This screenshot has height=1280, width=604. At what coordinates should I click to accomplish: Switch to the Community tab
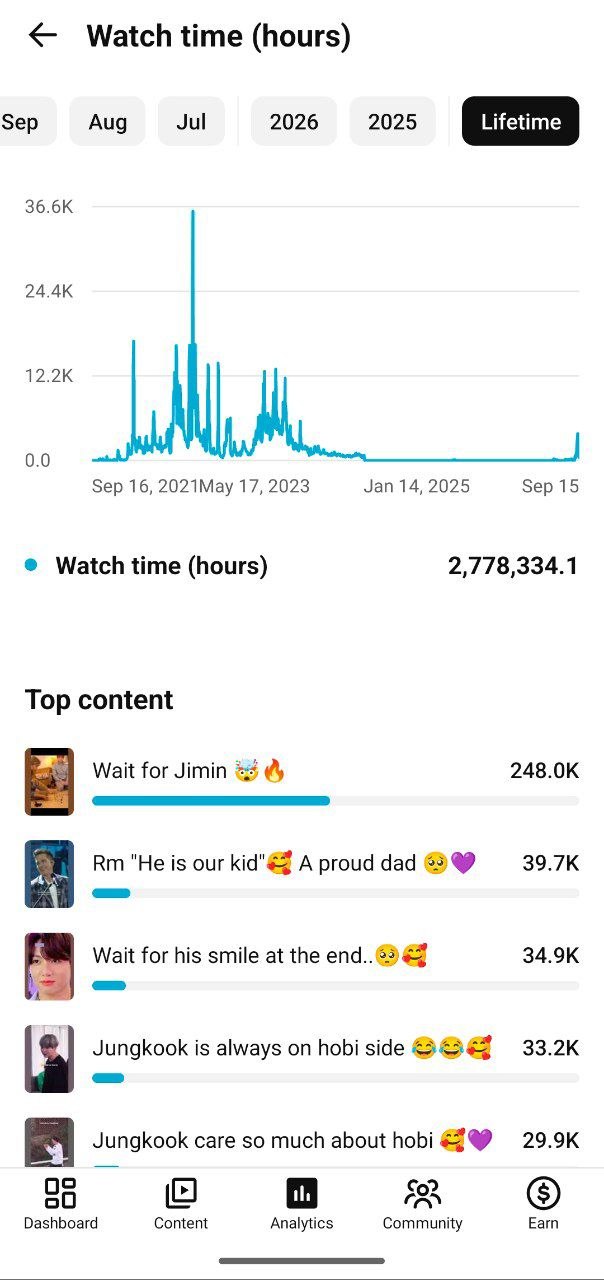pyautogui.click(x=422, y=1203)
